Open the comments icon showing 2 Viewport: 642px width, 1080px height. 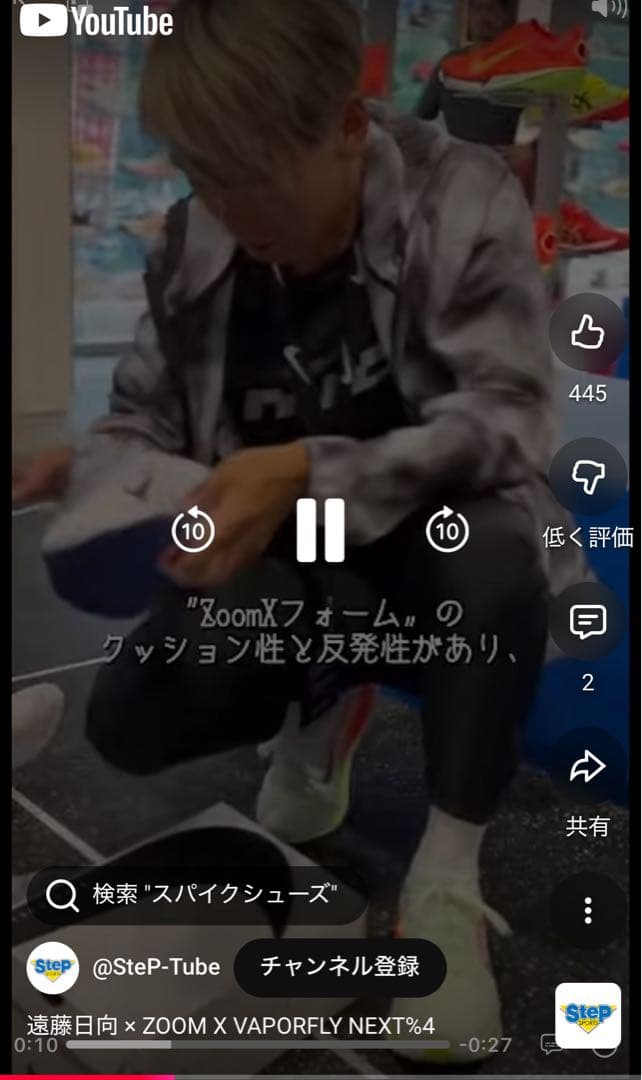coord(587,622)
